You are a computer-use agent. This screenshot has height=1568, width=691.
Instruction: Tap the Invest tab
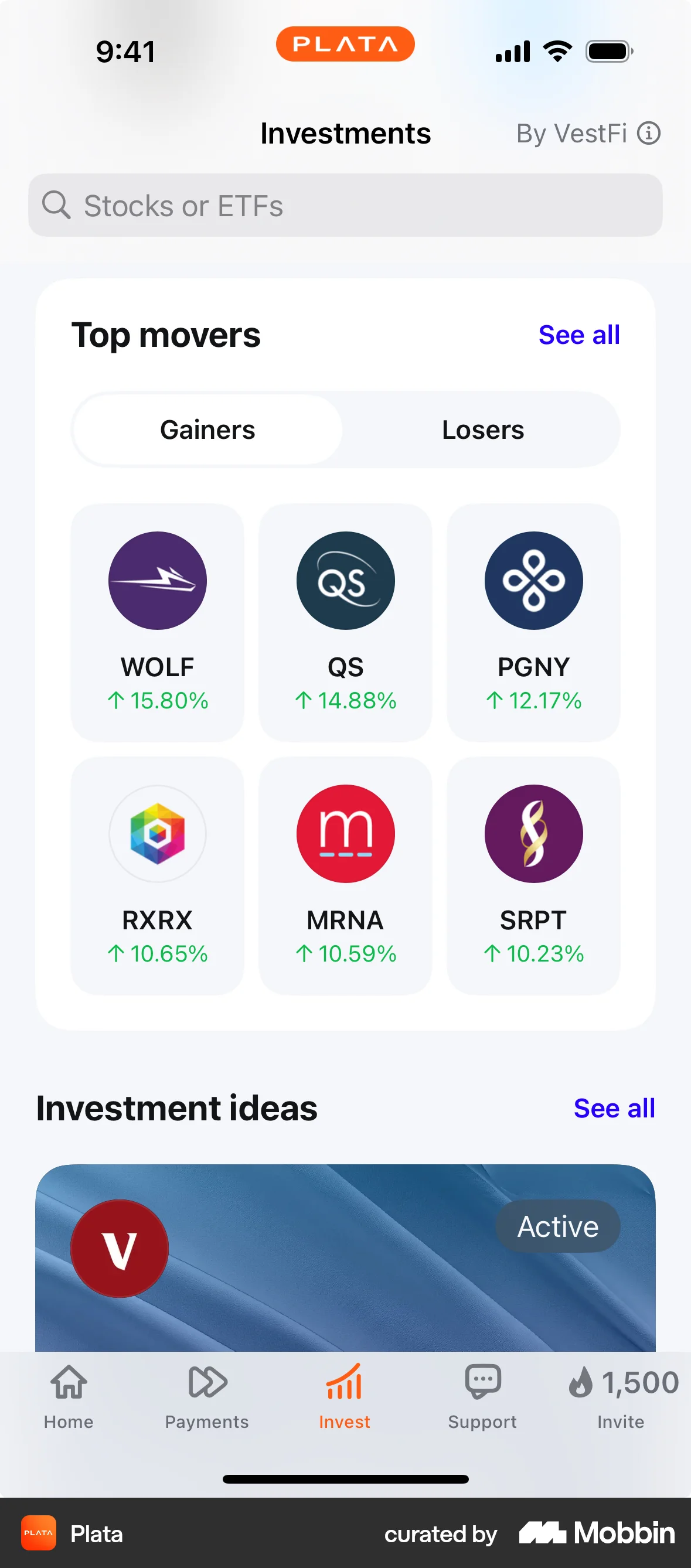pyautogui.click(x=345, y=1397)
